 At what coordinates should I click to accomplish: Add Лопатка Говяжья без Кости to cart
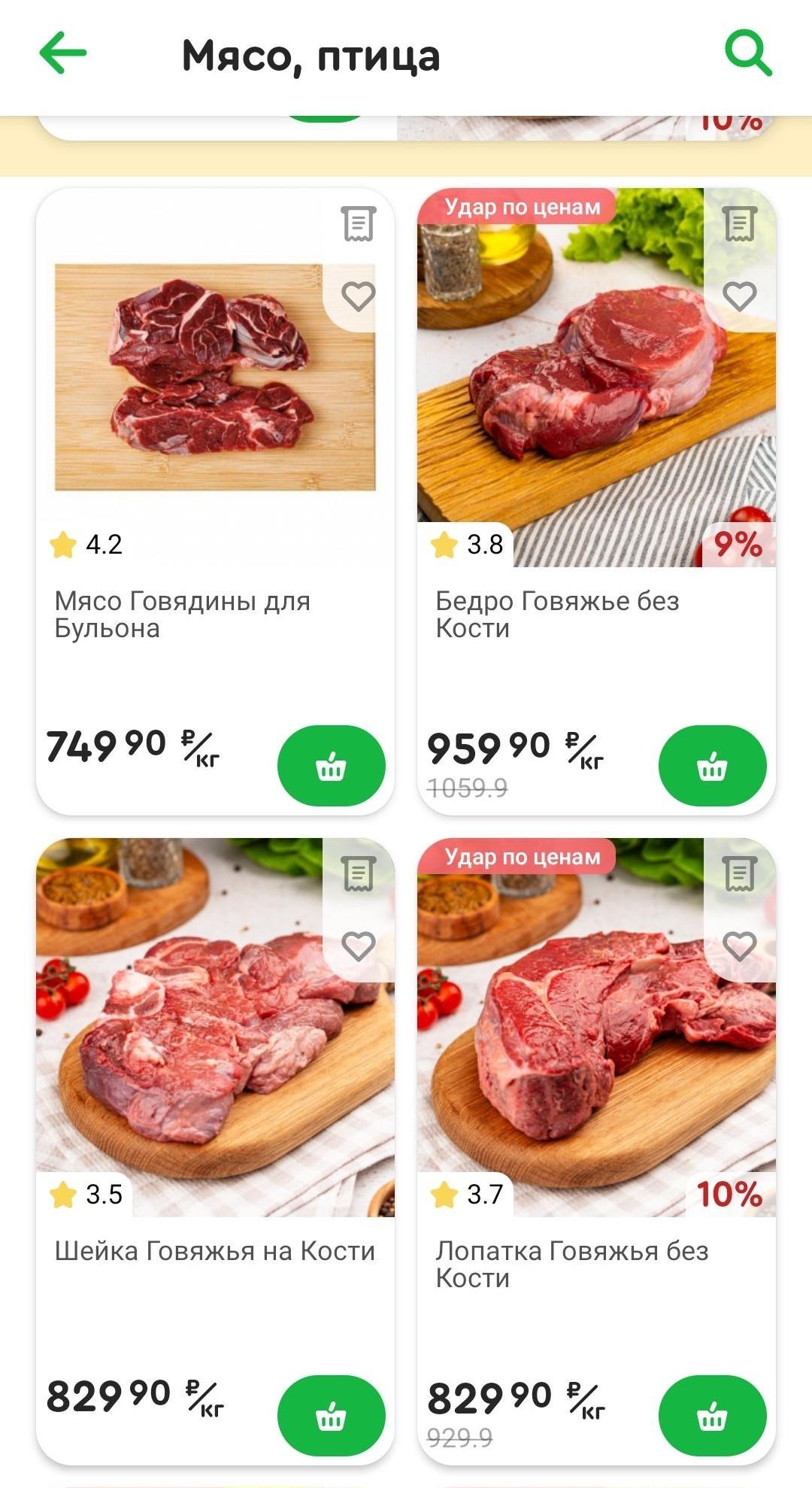[712, 1416]
